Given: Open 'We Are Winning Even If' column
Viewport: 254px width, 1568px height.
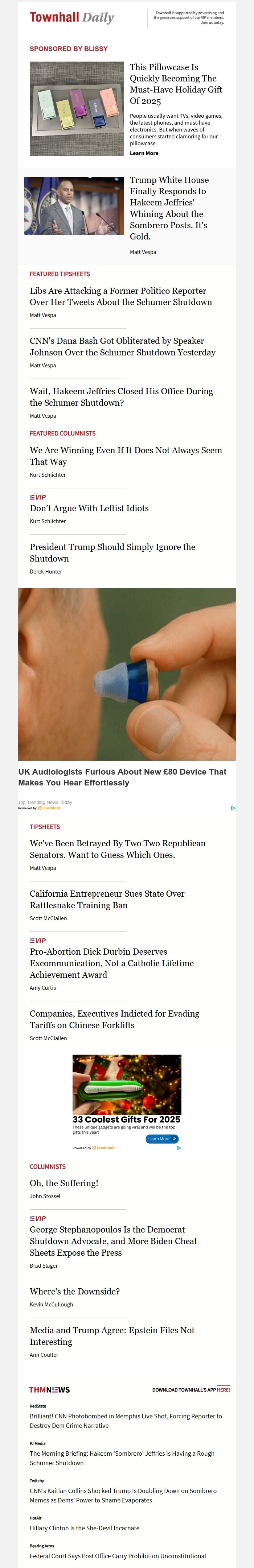Looking at the screenshot, I should coord(126,456).
